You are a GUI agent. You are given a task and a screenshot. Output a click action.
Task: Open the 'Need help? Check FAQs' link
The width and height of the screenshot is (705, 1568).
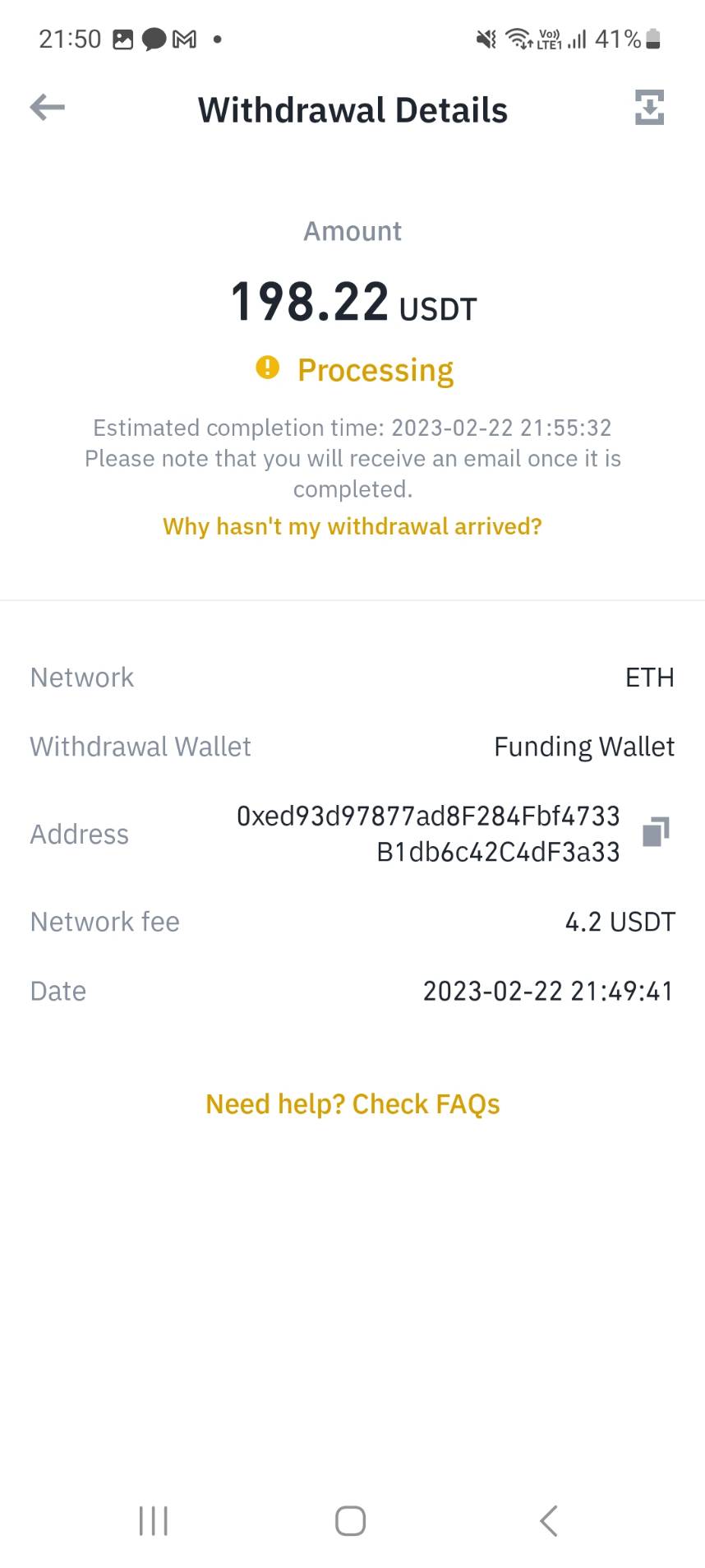click(352, 1103)
